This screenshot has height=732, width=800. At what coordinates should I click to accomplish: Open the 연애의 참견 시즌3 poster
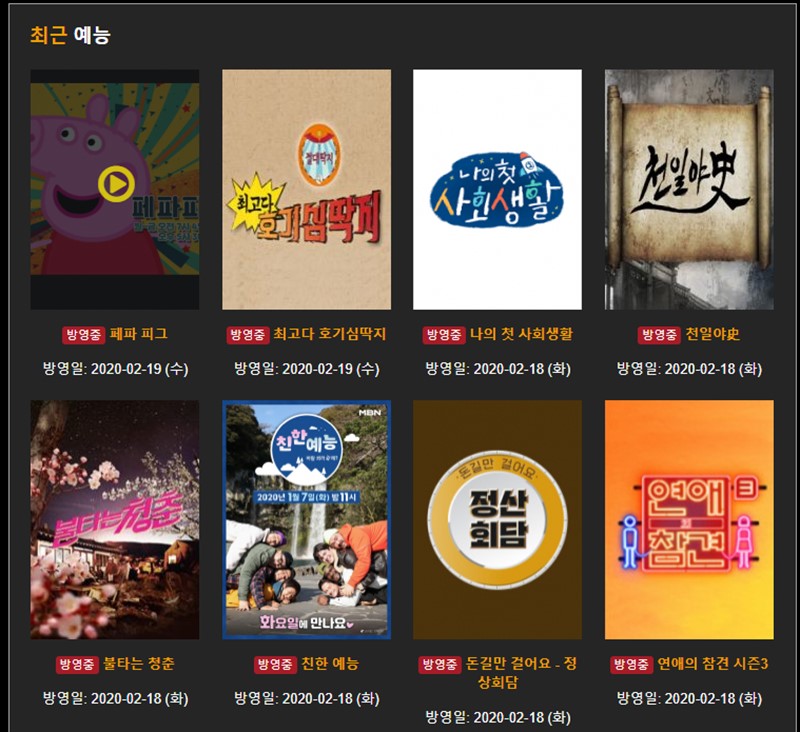coord(689,519)
